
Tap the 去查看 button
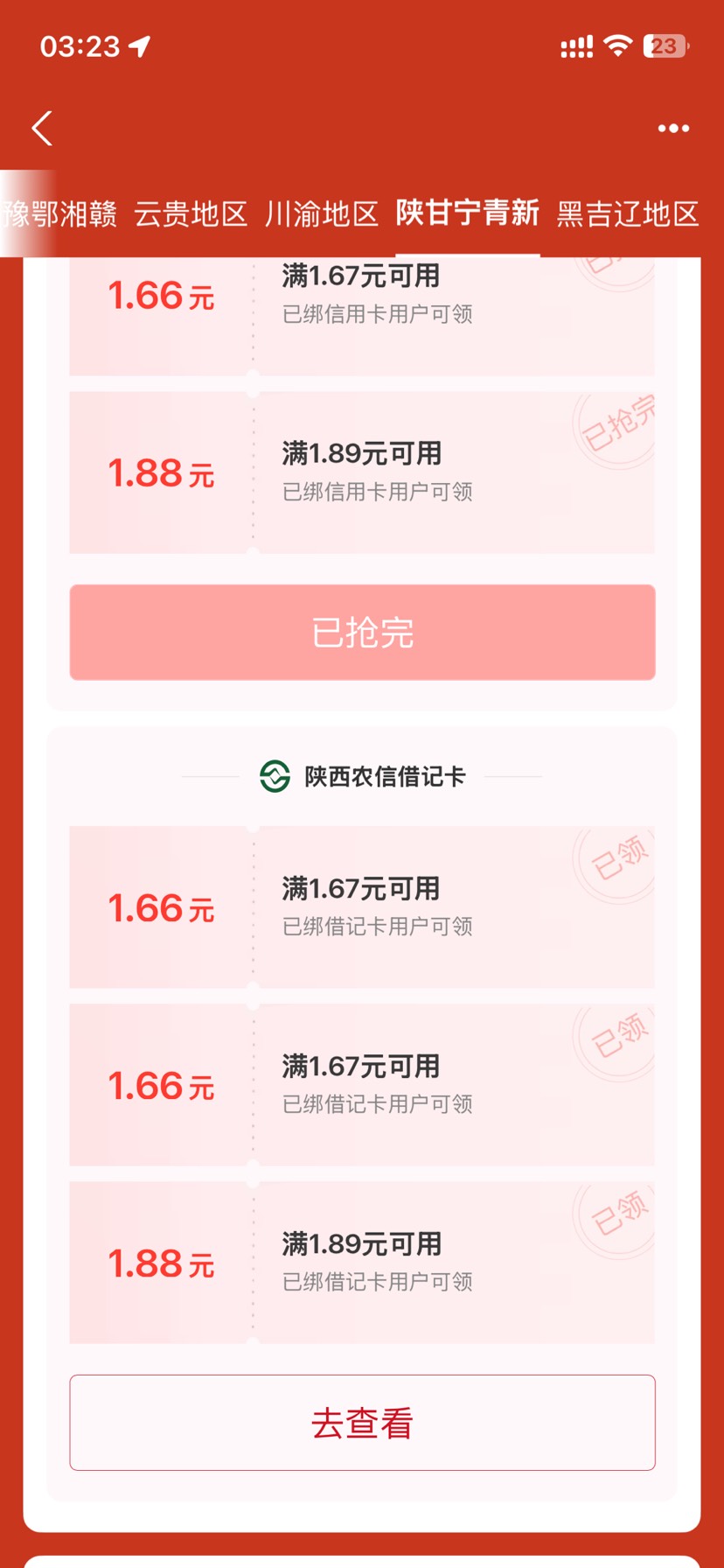pyautogui.click(x=362, y=1423)
